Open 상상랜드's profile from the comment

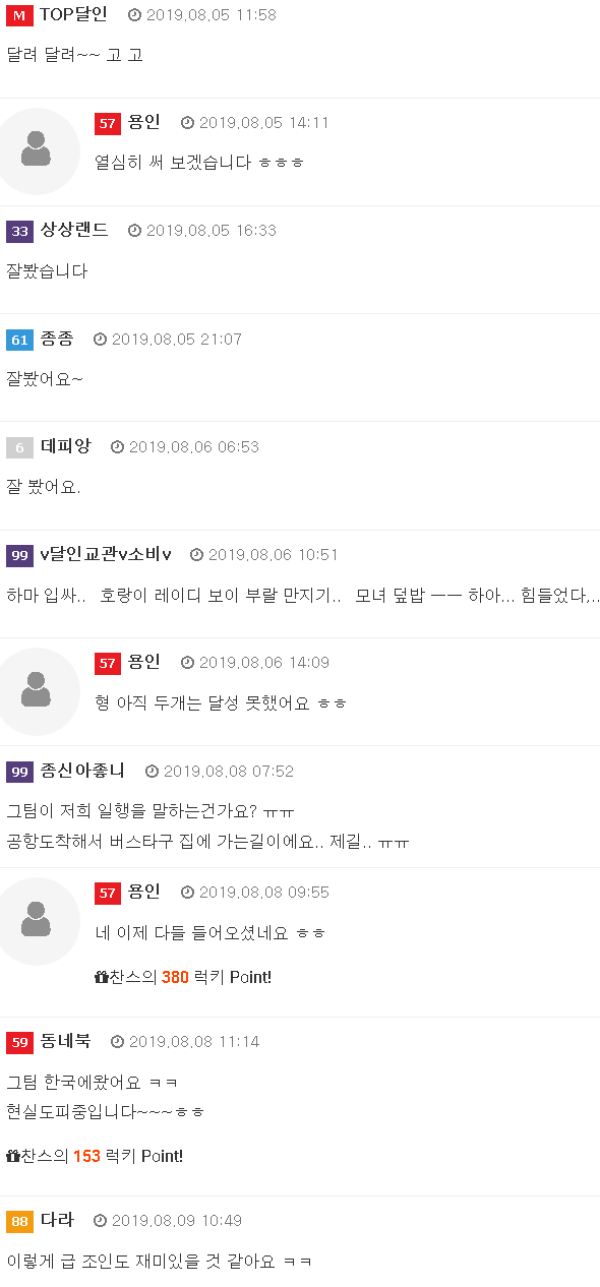(74, 230)
